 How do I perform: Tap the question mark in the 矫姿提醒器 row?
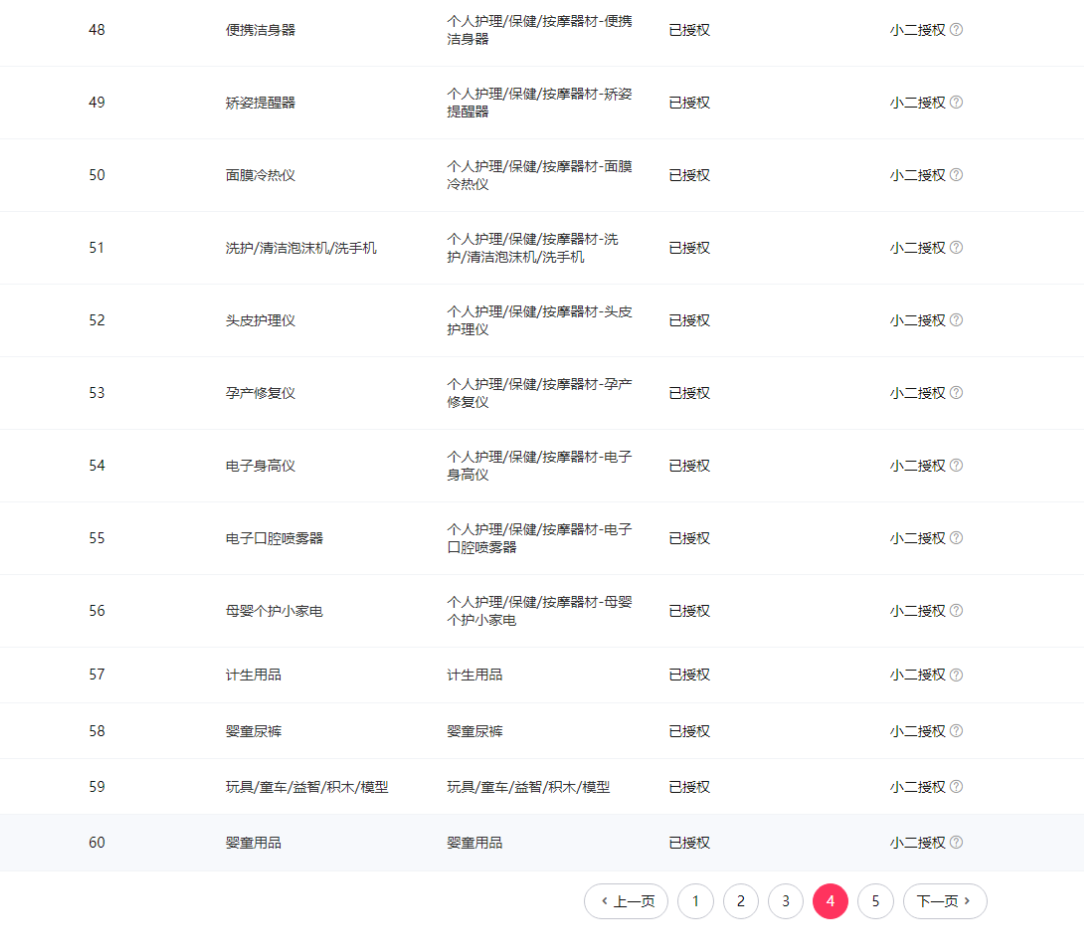coord(956,102)
